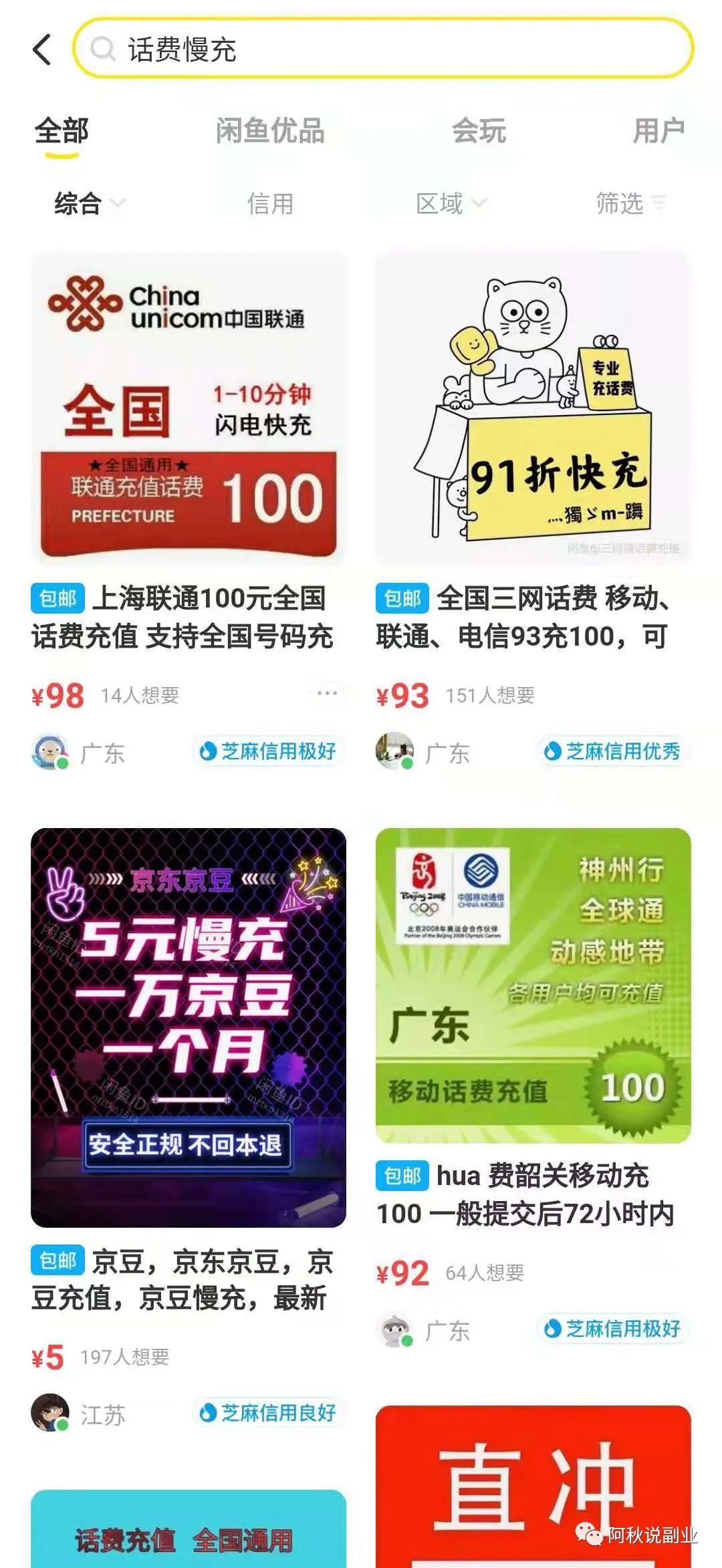Sort results by 信用
Viewport: 722px width, 1568px height.
270,203
